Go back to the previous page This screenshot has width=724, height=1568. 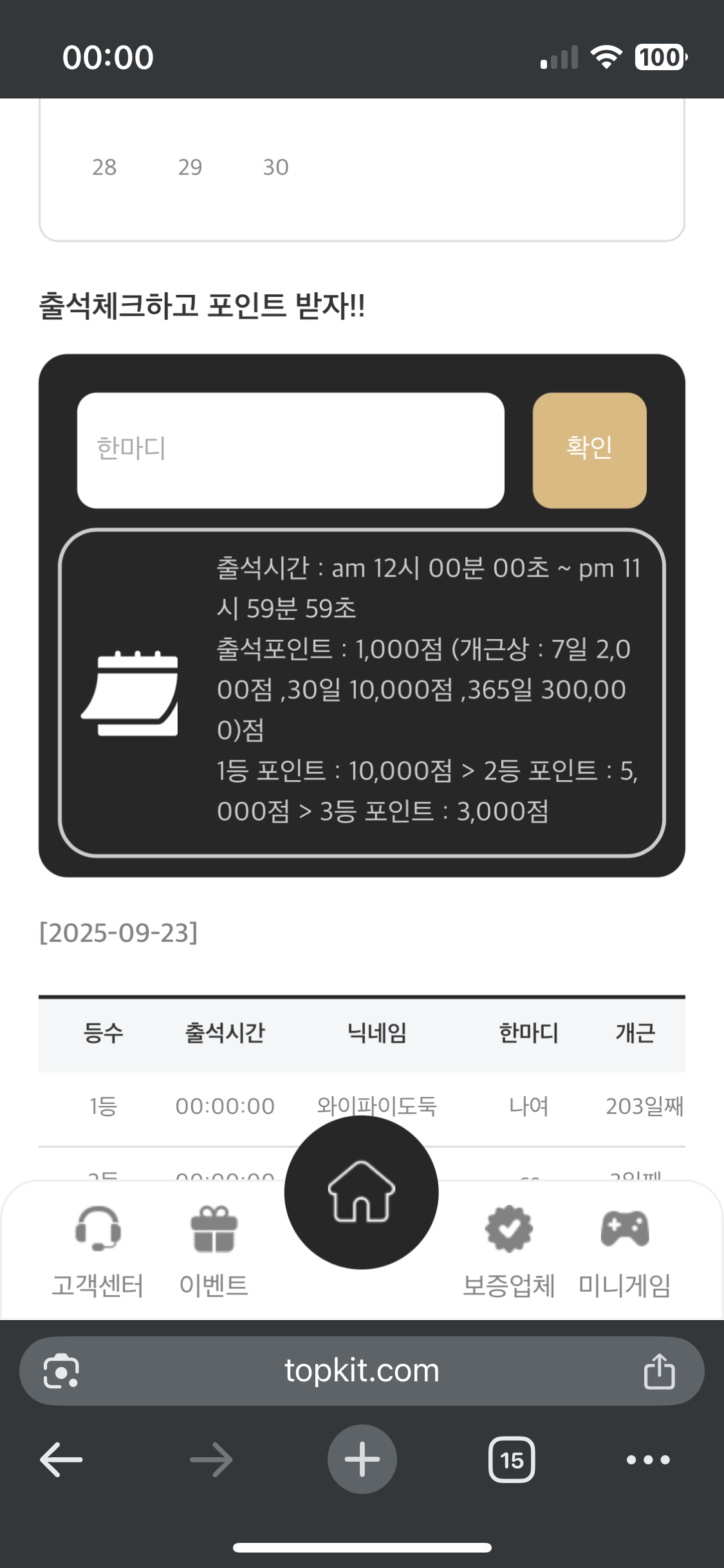[x=61, y=1459]
